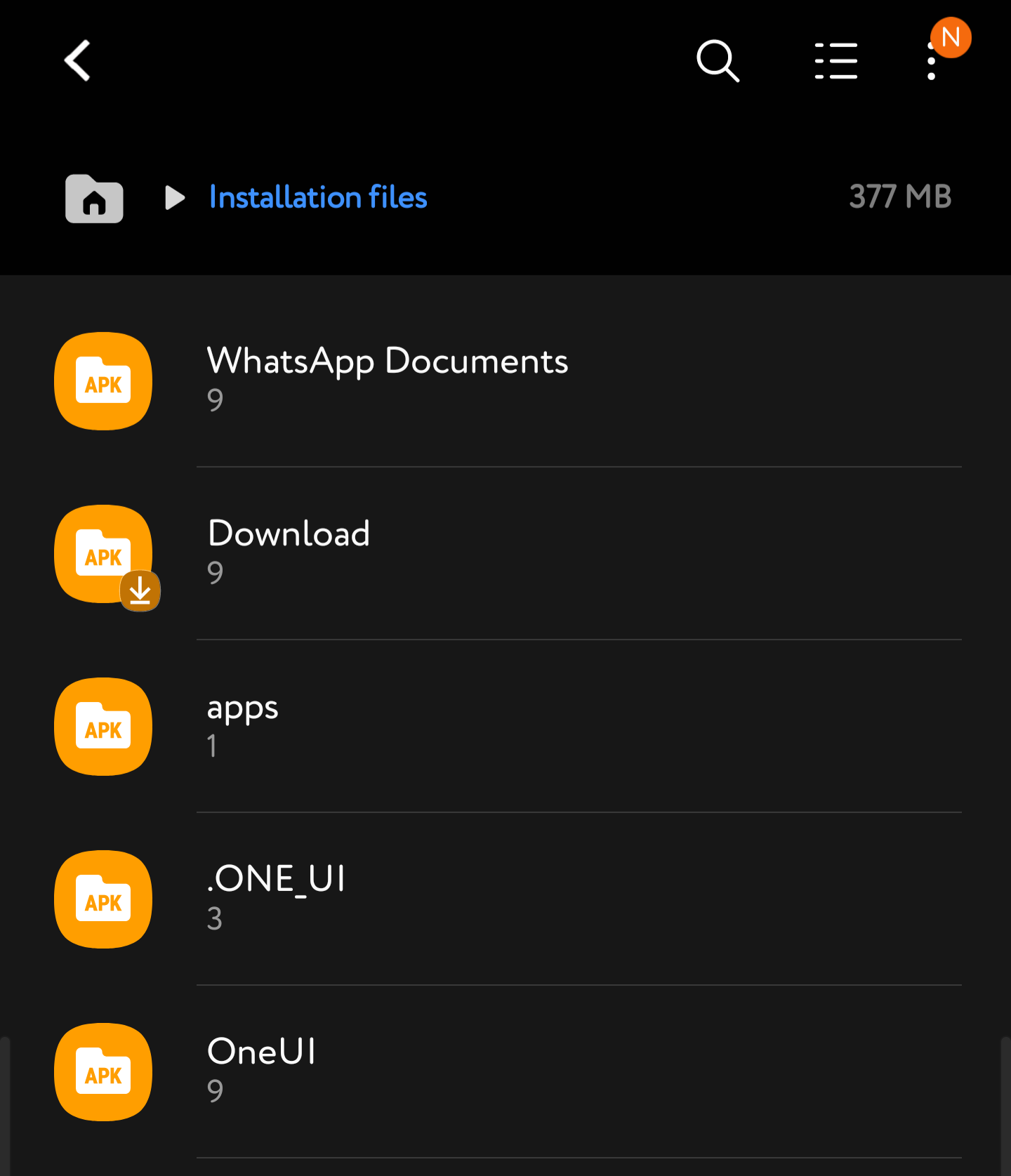
Task: Open the OneUI folder
Action: [x=261, y=1071]
